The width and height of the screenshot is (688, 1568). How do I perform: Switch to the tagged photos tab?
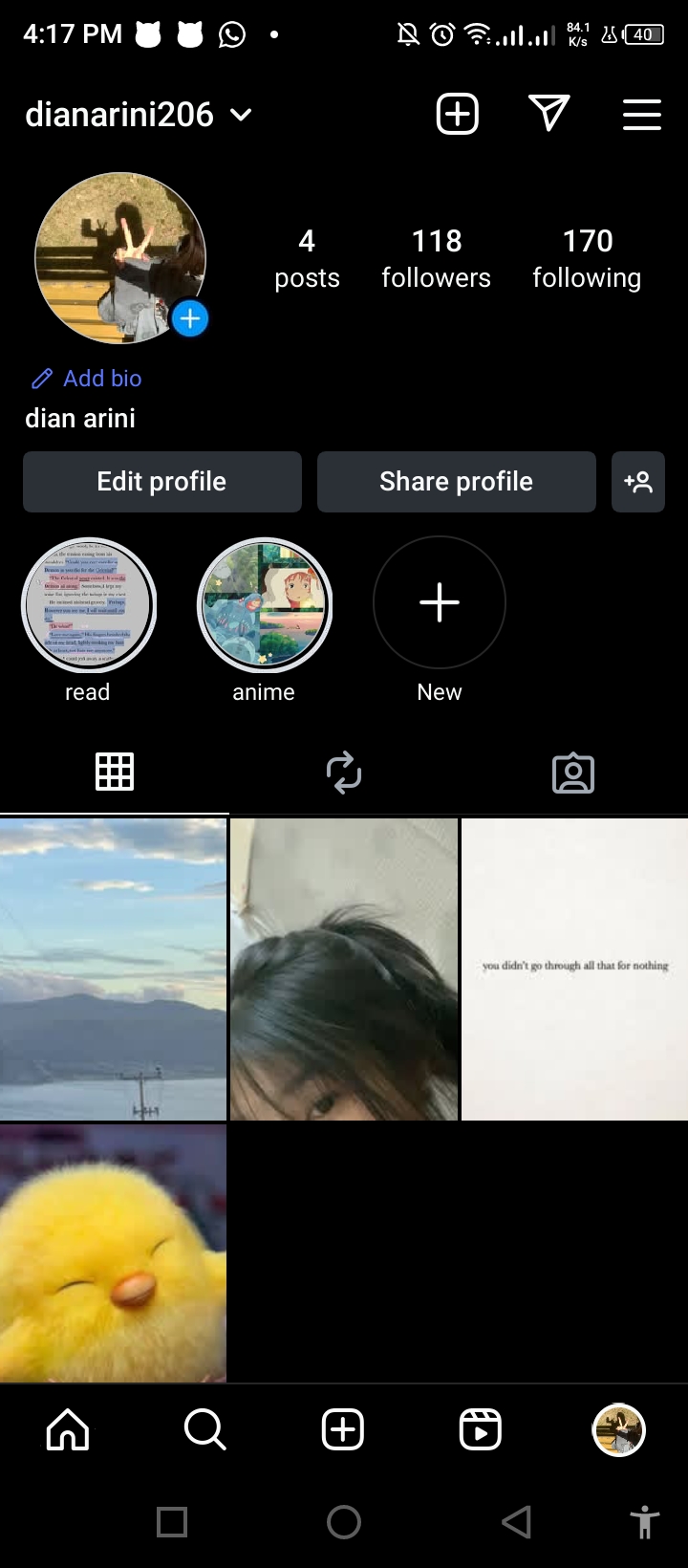pyautogui.click(x=573, y=773)
